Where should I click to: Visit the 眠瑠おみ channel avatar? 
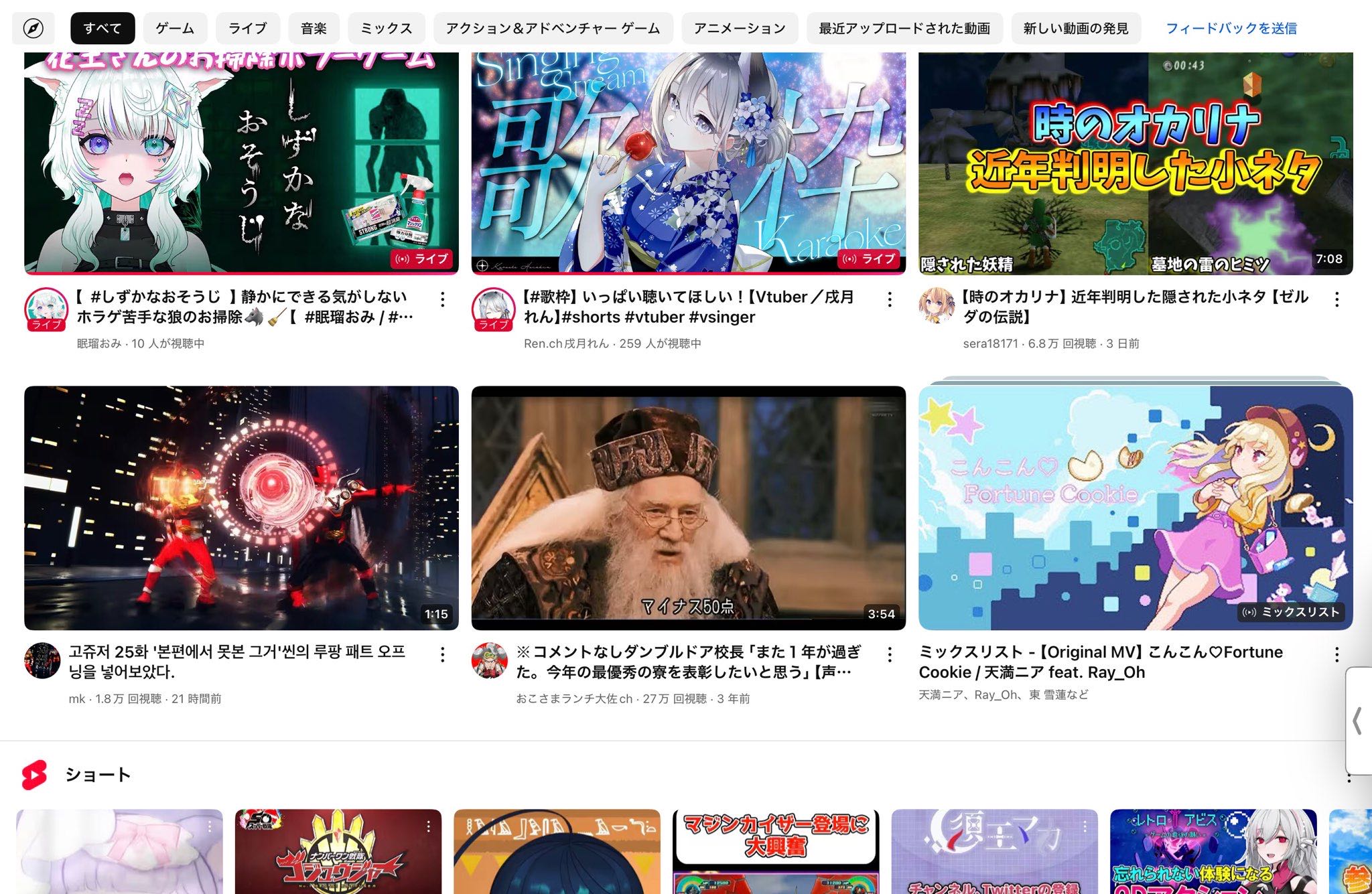click(x=46, y=309)
